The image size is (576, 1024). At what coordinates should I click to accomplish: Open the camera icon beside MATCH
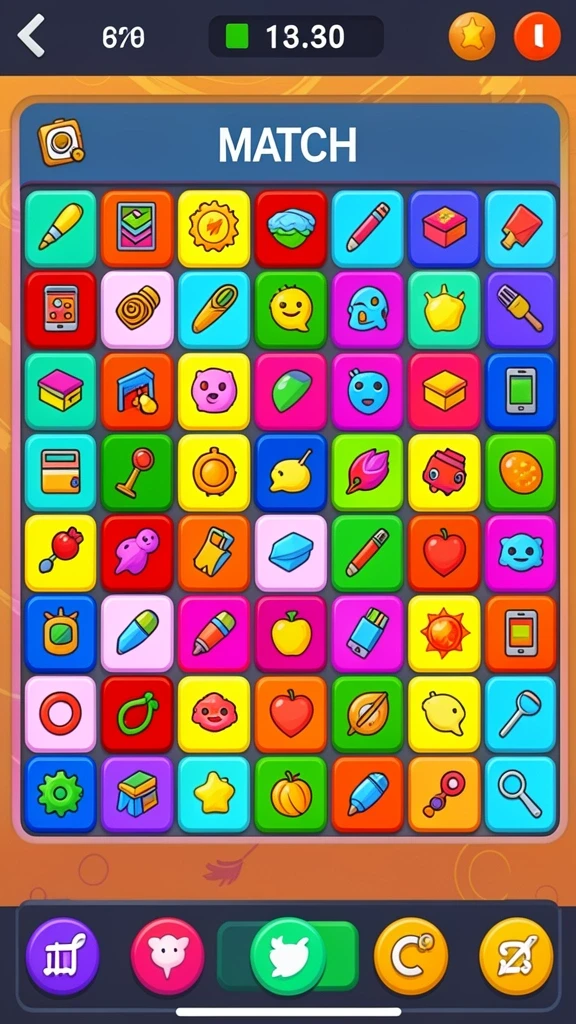click(x=61, y=142)
